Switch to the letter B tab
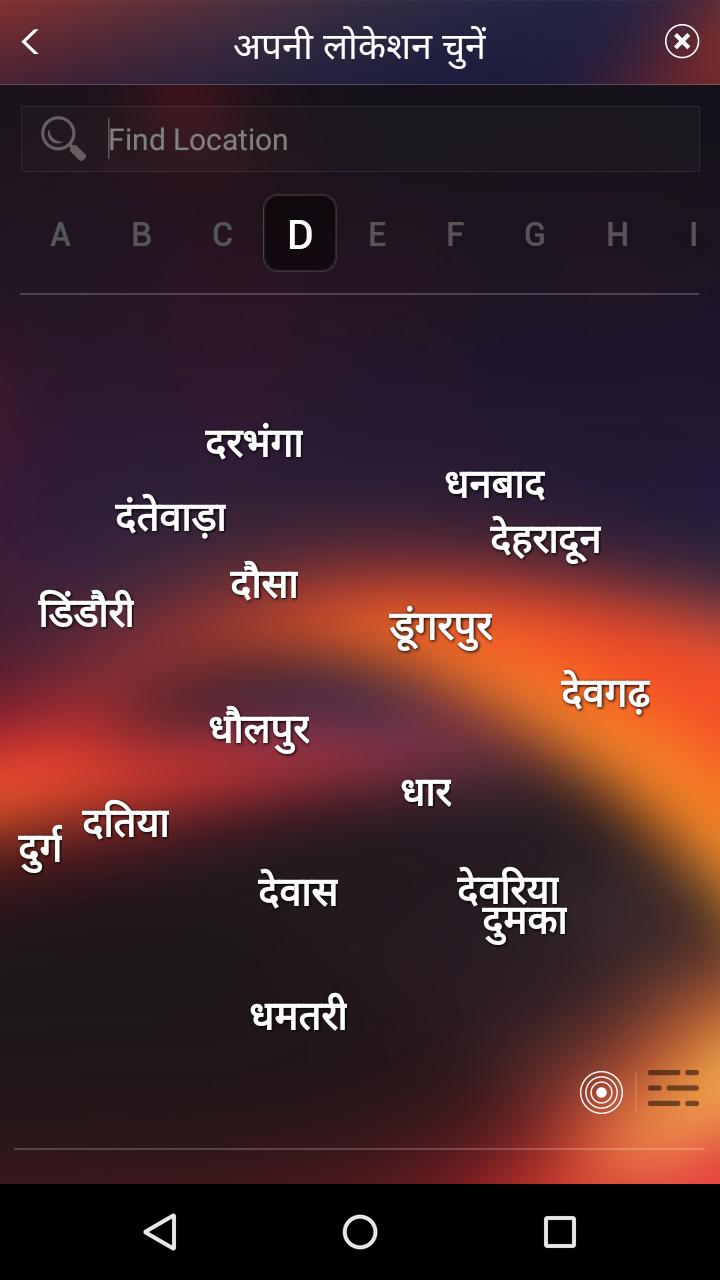Viewport: 720px width, 1280px height. coord(140,235)
